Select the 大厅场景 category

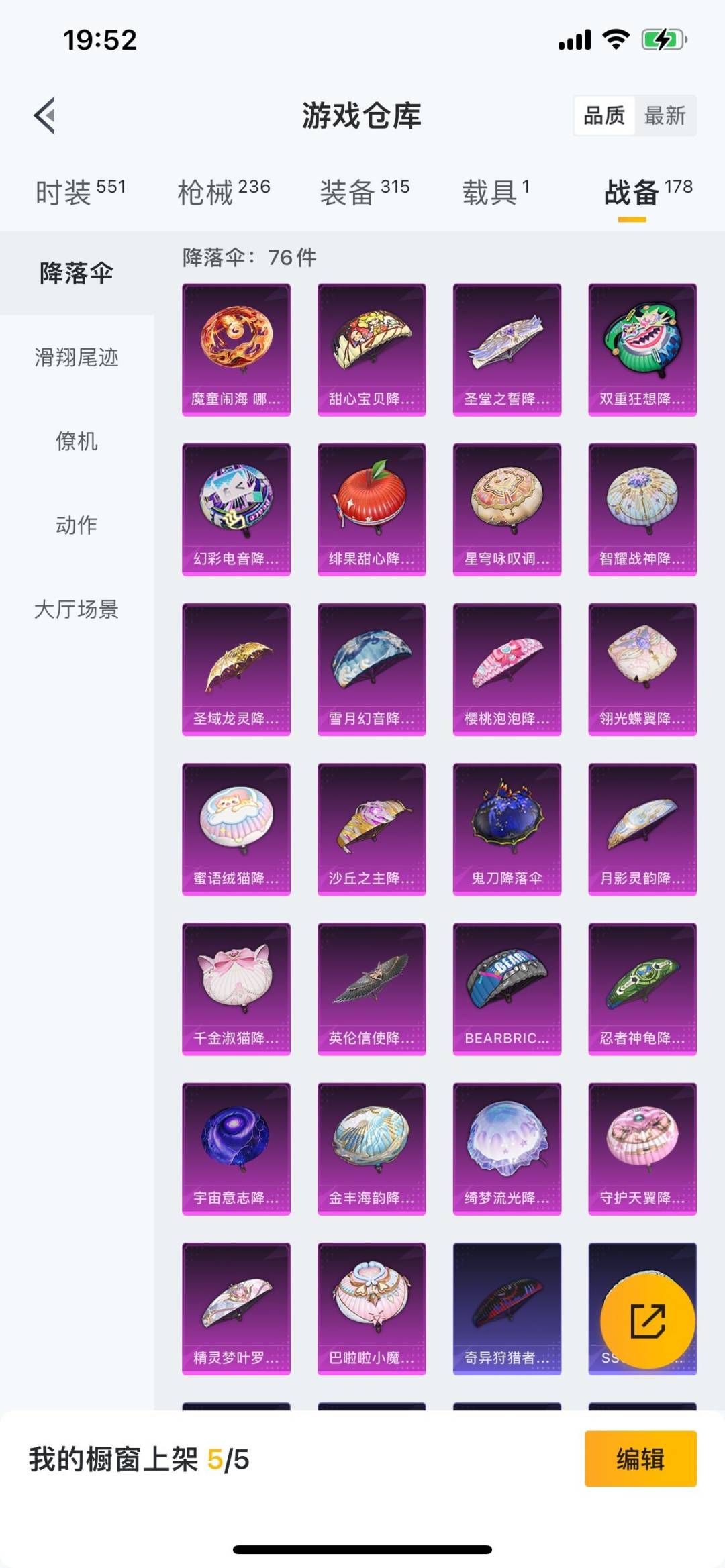tap(77, 609)
